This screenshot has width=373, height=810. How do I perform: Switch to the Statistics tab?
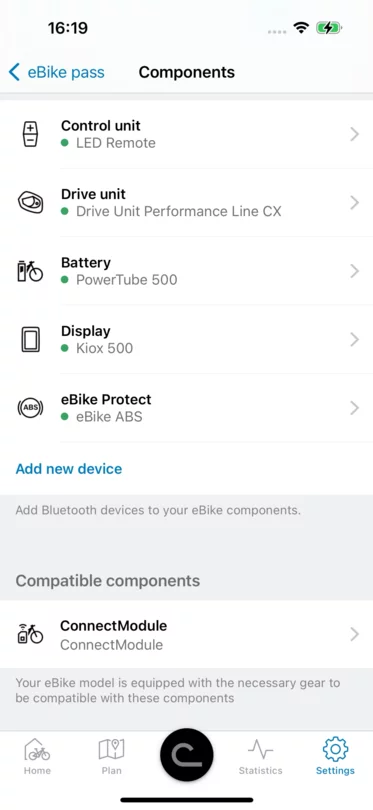(260, 757)
